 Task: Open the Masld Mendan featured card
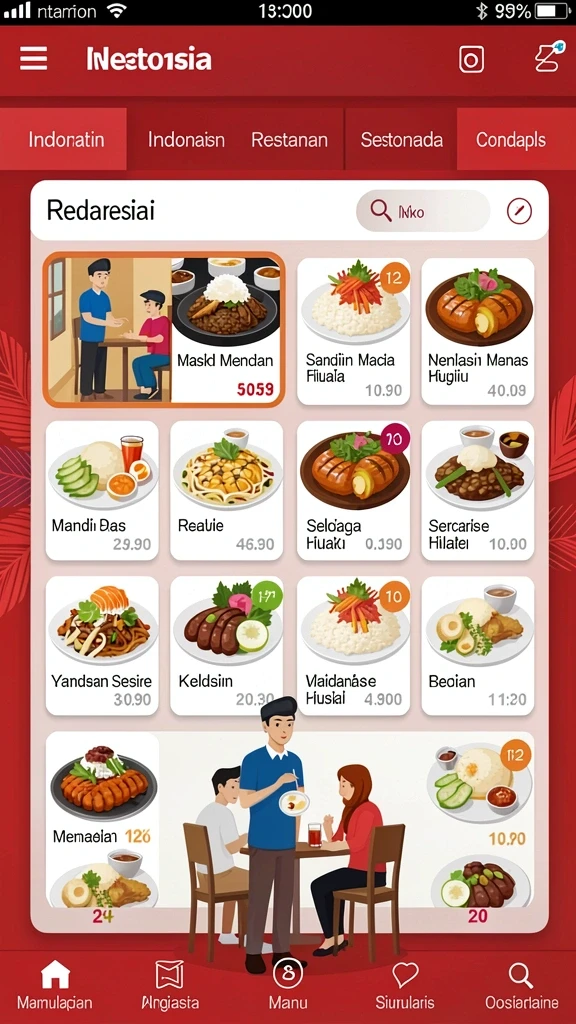point(164,330)
